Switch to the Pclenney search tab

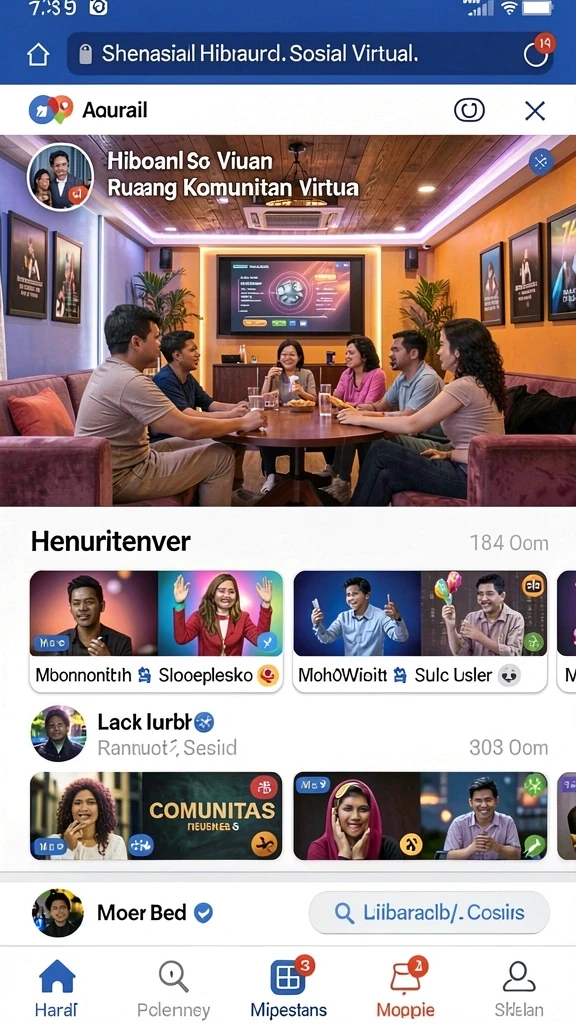pyautogui.click(x=173, y=987)
